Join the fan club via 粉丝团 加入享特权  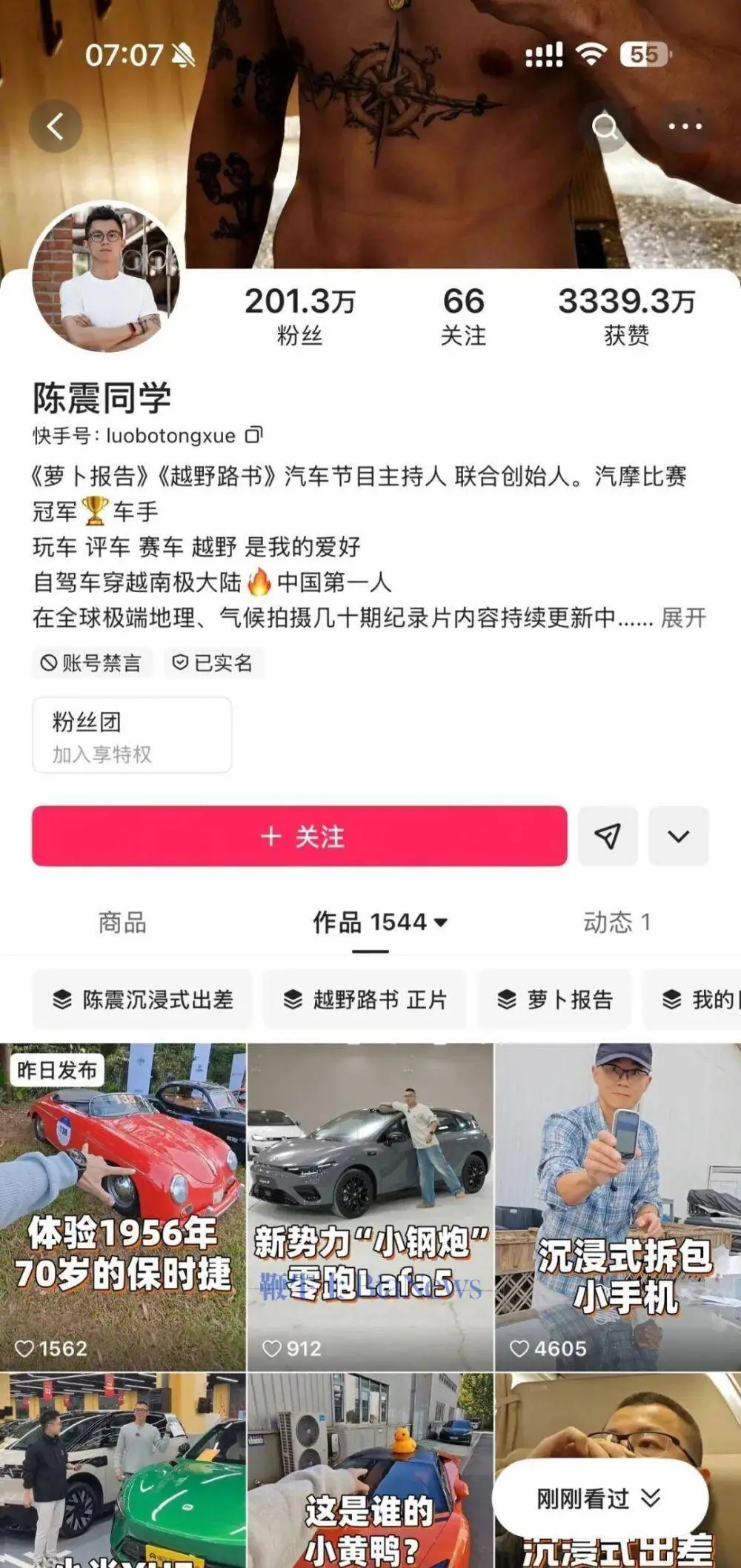click(x=130, y=734)
